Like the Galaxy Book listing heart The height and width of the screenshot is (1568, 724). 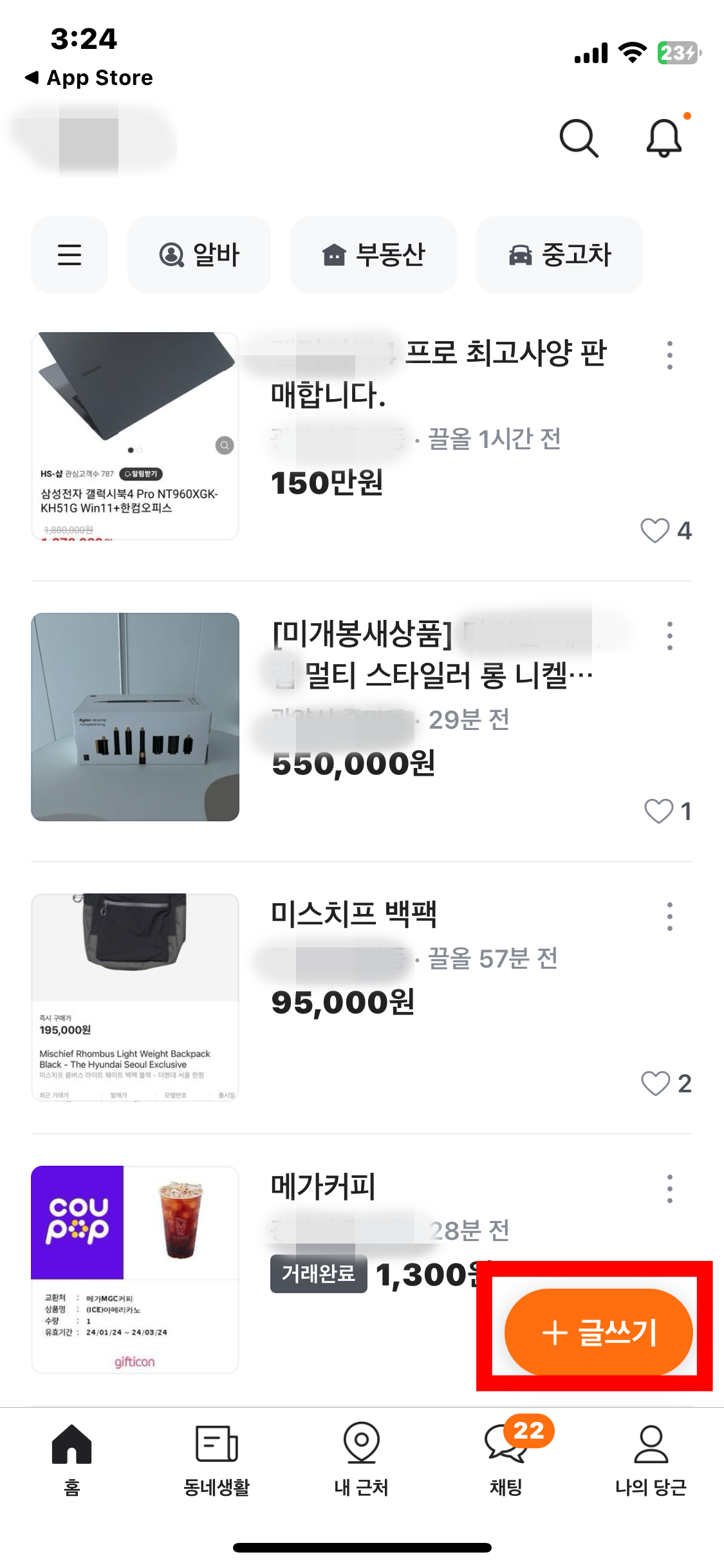pyautogui.click(x=656, y=532)
